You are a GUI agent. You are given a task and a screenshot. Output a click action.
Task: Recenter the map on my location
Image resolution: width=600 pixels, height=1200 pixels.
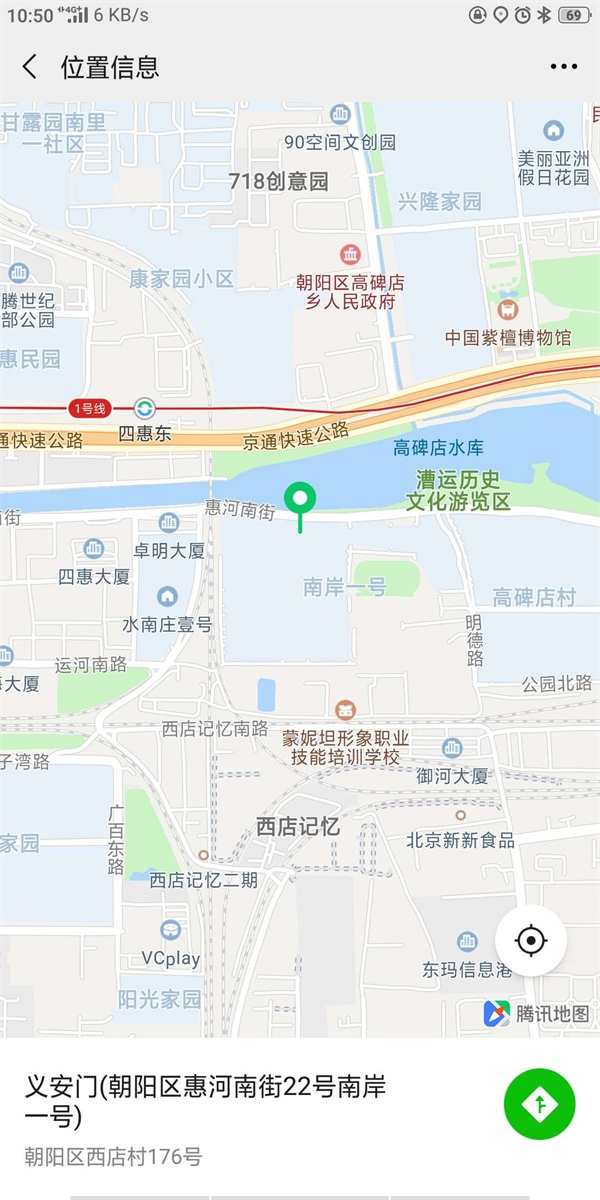tap(531, 941)
